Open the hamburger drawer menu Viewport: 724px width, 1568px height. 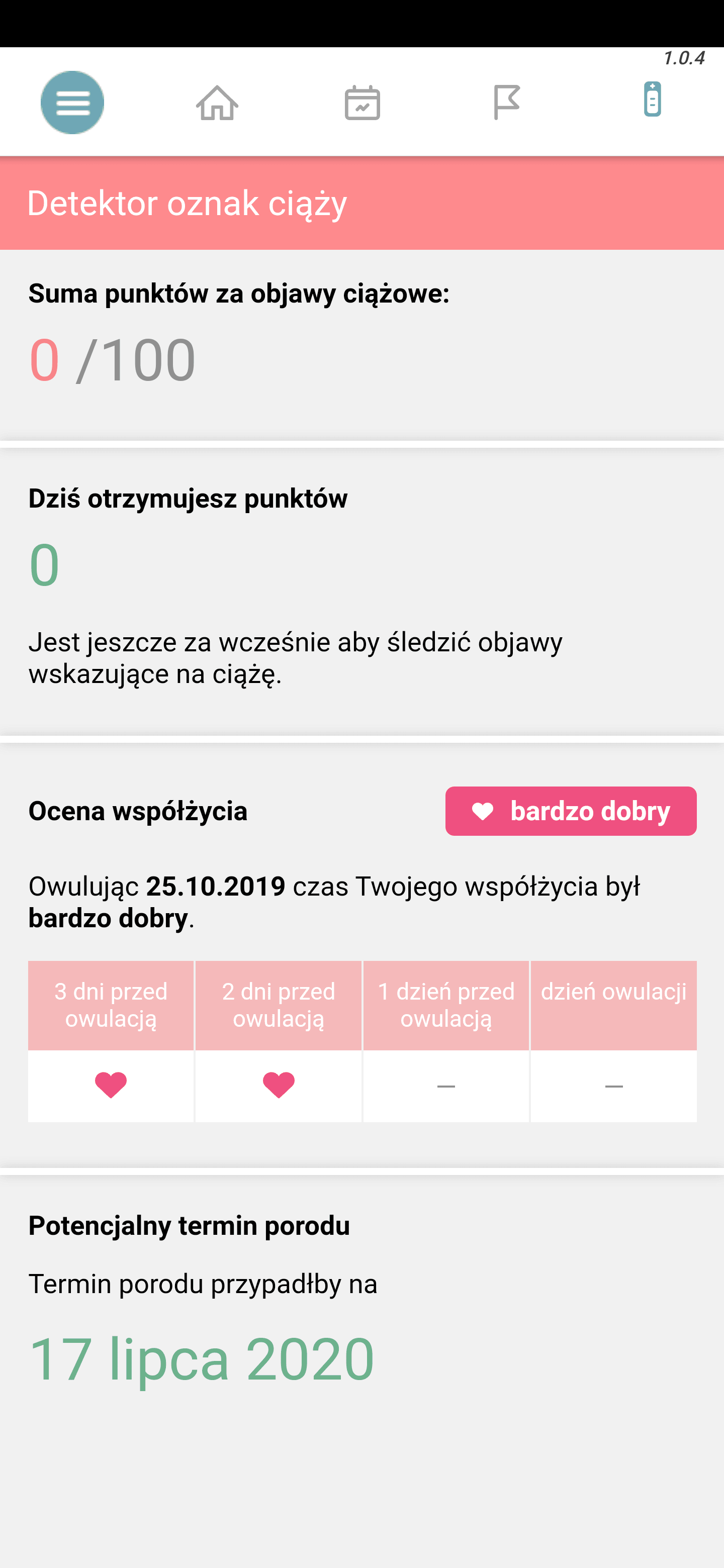tap(72, 102)
